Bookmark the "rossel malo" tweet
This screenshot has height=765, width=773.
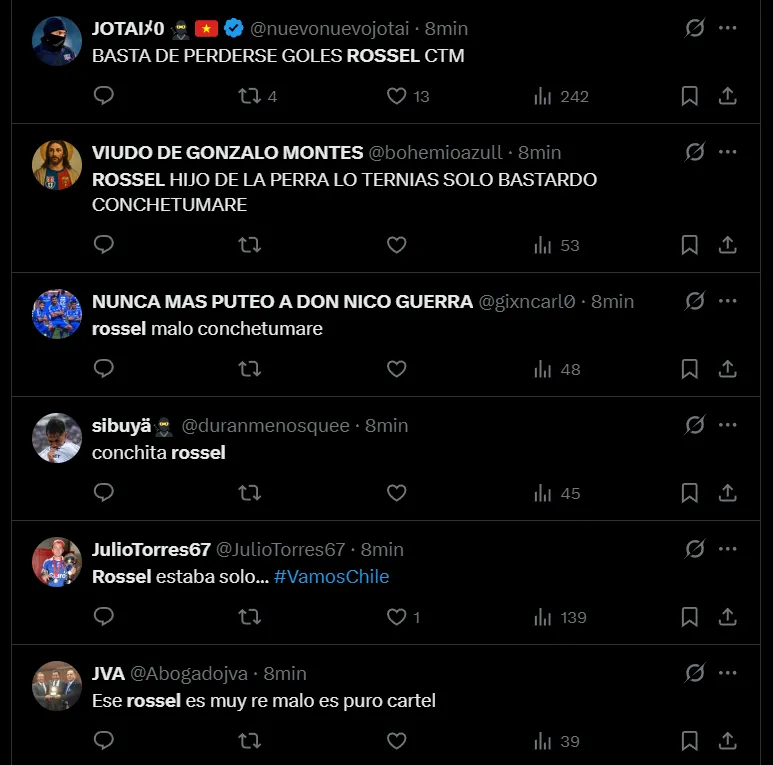coord(689,369)
